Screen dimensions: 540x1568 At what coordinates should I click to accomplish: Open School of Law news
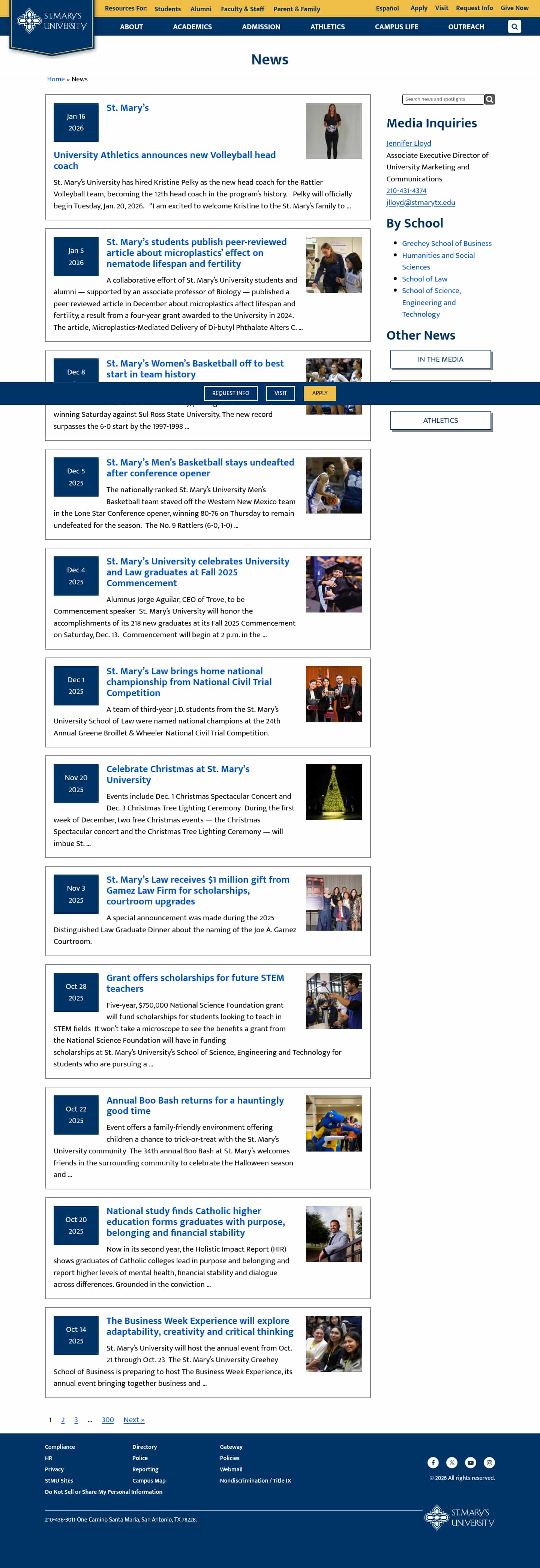pos(424,279)
